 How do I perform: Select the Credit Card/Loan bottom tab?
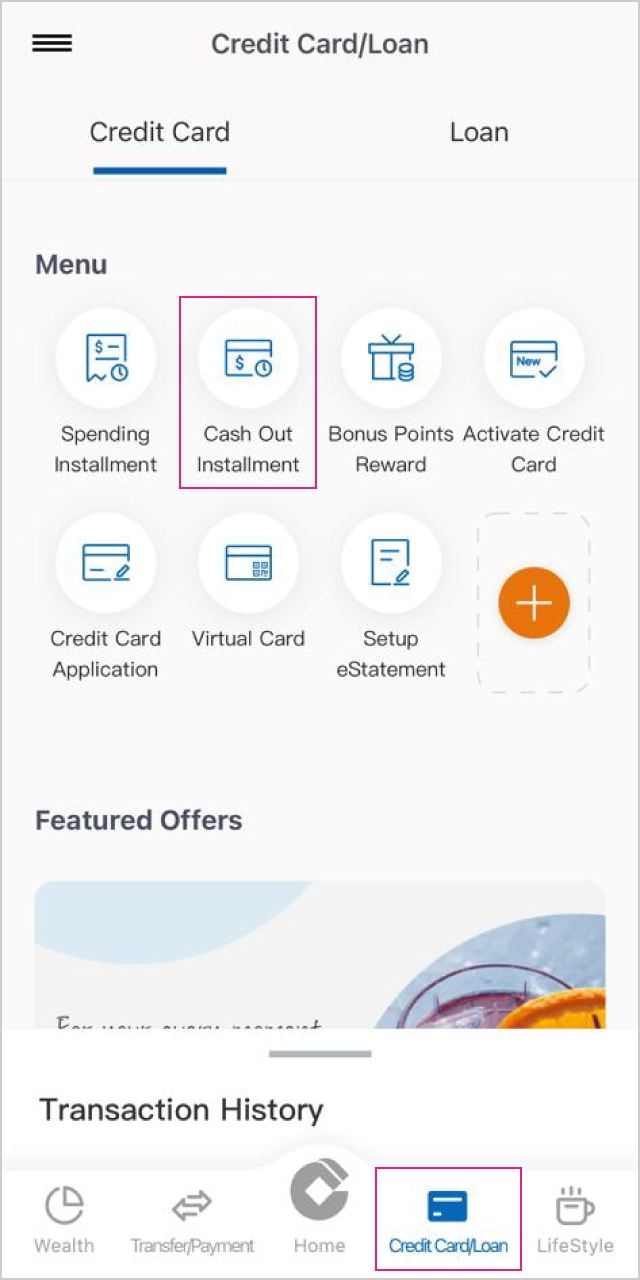pos(448,1220)
